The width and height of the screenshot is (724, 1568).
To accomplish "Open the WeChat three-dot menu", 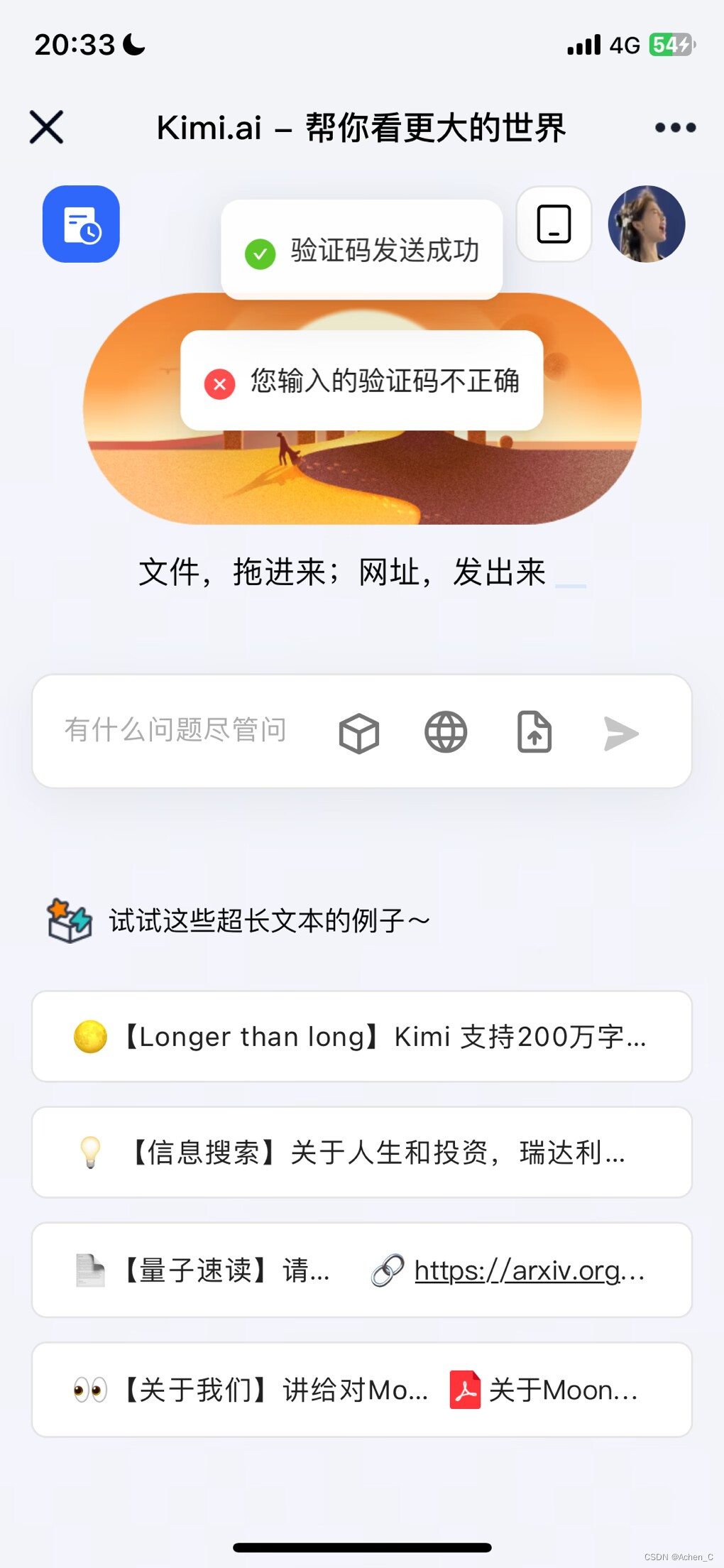I will [674, 127].
